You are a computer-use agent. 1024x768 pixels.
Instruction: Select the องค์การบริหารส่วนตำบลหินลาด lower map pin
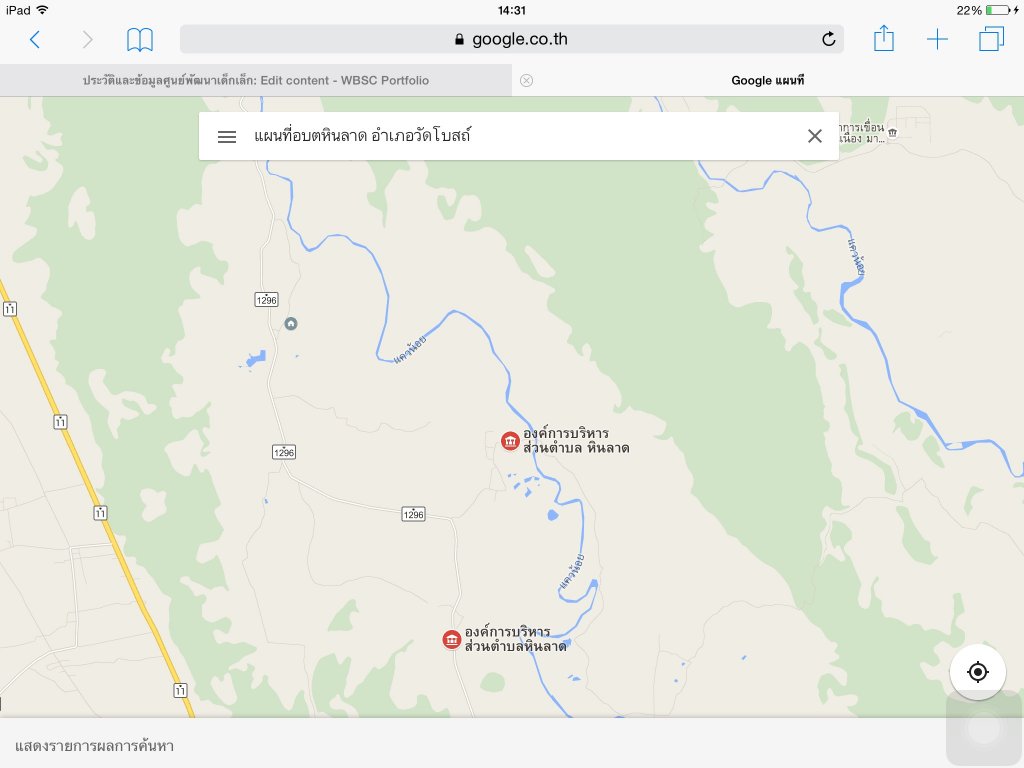tap(452, 639)
